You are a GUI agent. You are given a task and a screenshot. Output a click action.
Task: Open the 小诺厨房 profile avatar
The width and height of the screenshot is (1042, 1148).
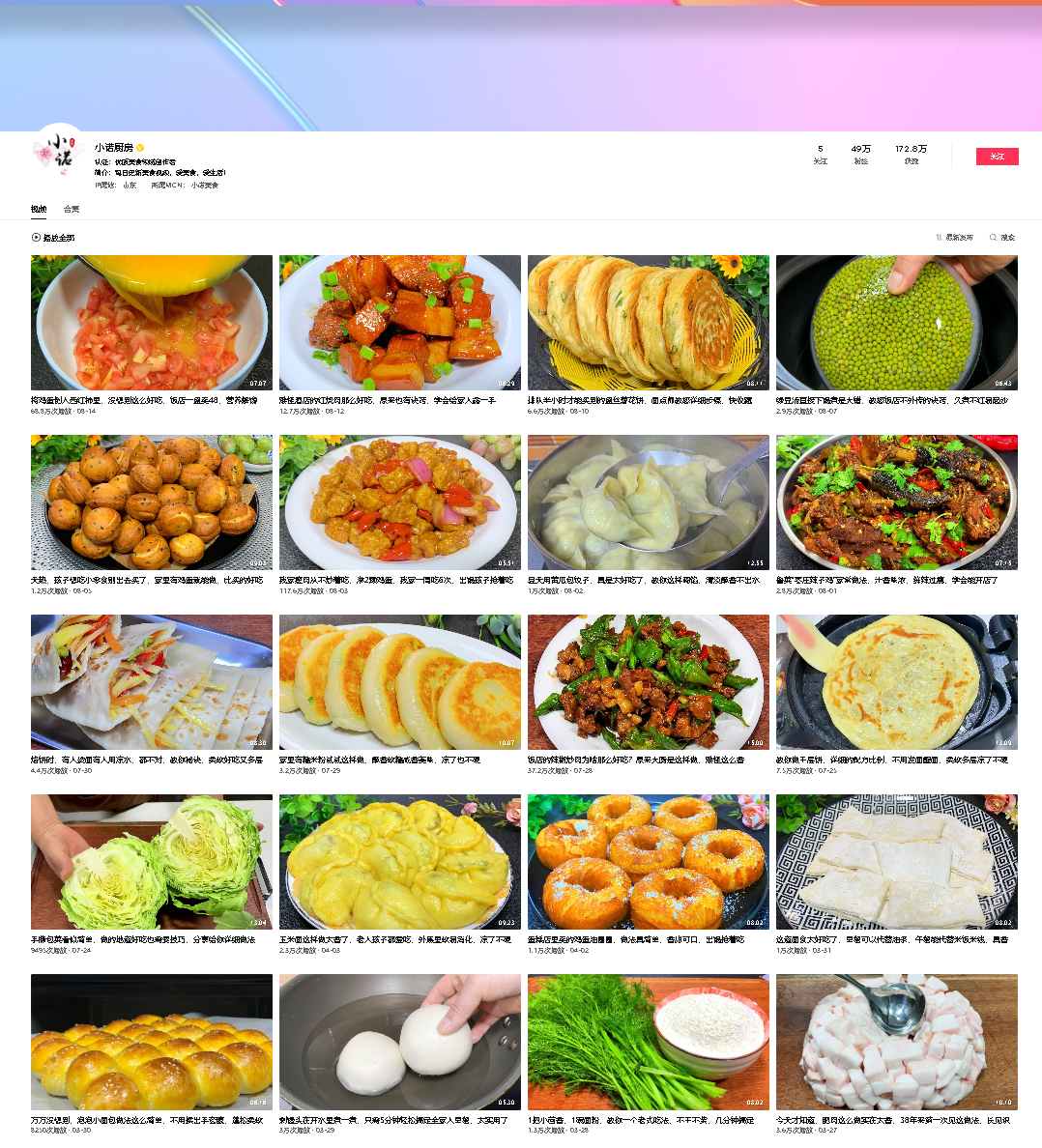tap(56, 154)
